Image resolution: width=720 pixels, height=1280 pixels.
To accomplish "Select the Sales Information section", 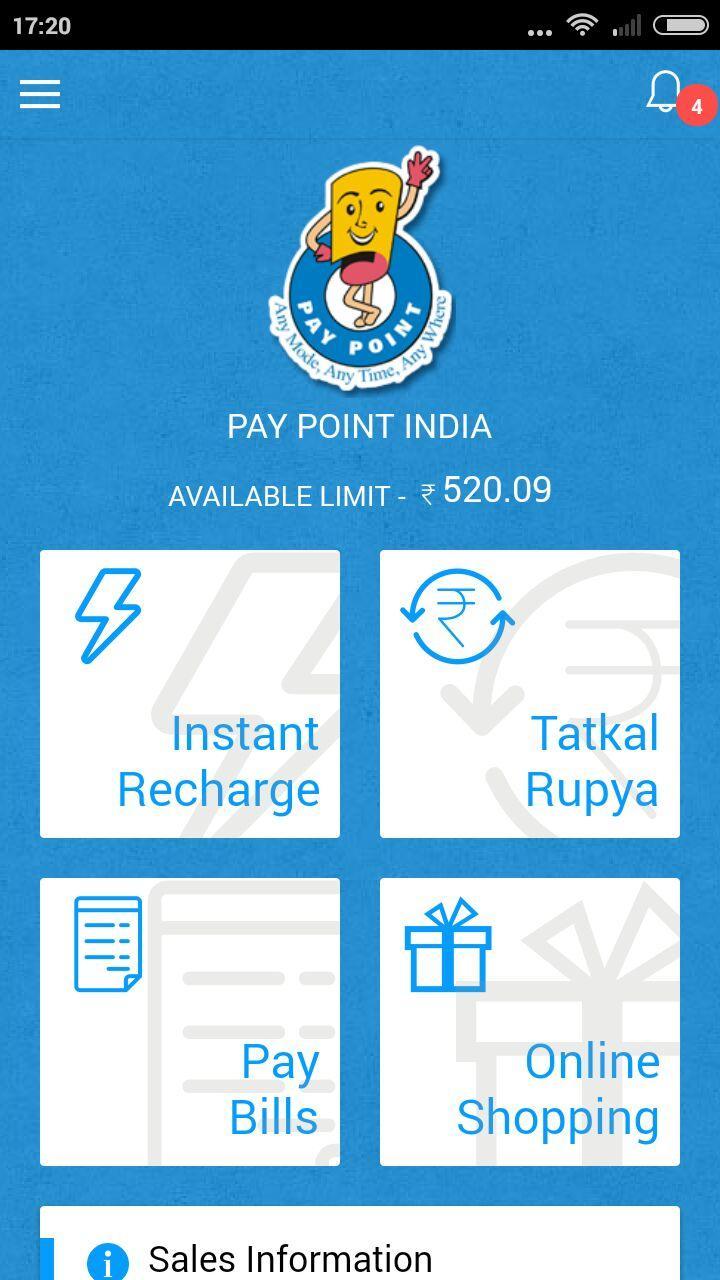I will click(290, 1257).
